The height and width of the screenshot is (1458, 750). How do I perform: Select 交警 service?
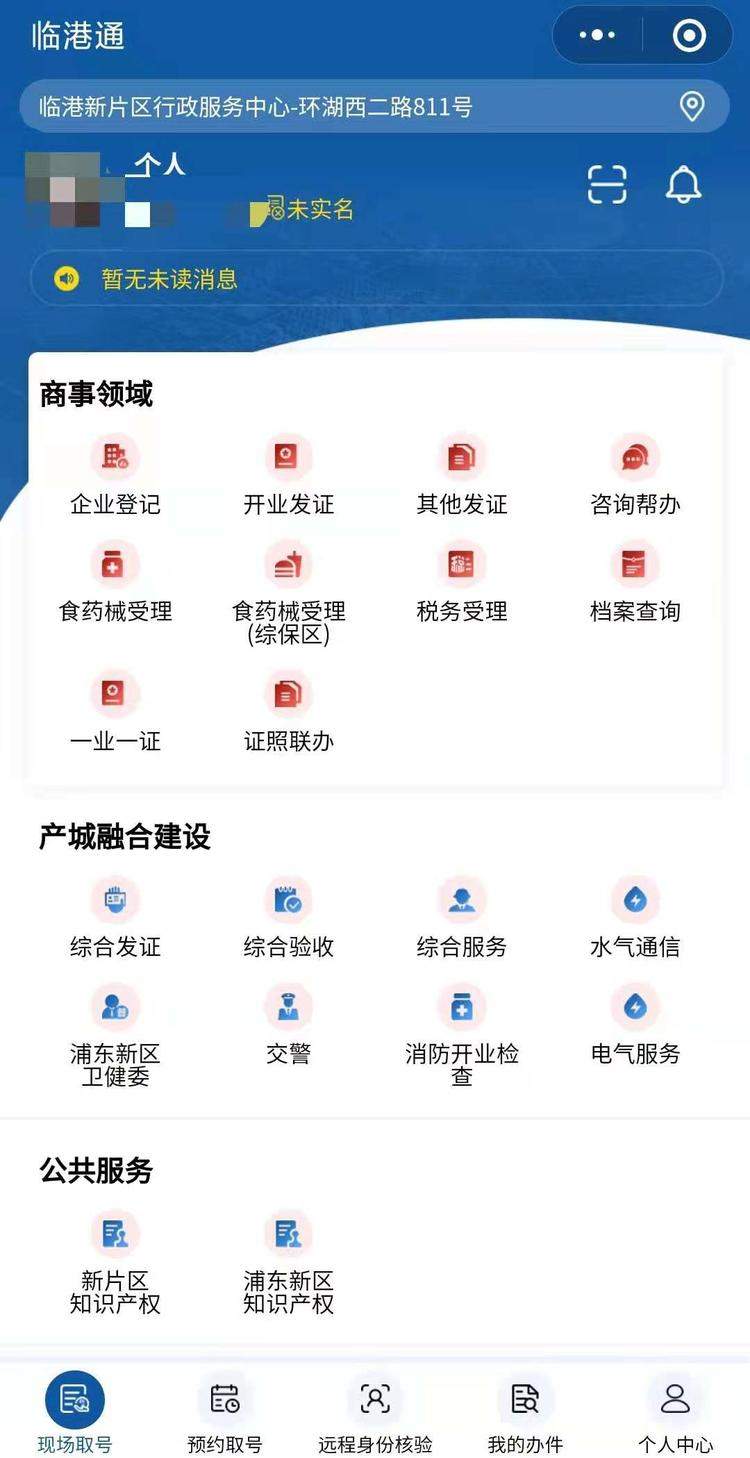coord(288,1025)
